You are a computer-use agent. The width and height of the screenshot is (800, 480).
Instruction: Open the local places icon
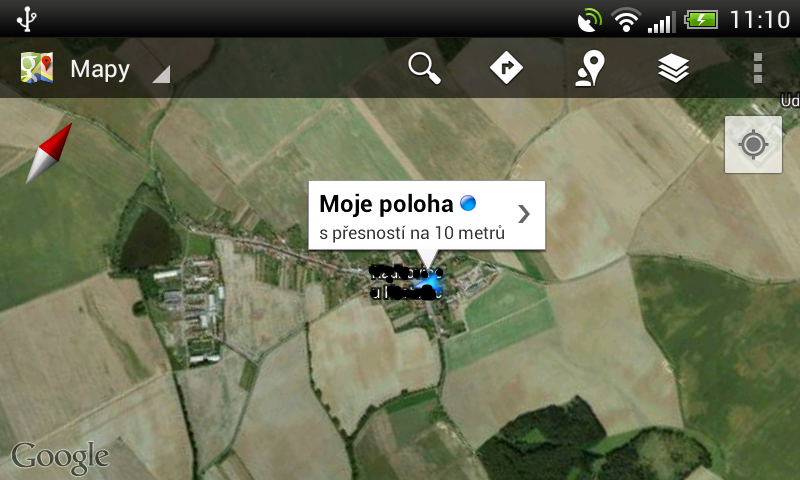point(591,69)
